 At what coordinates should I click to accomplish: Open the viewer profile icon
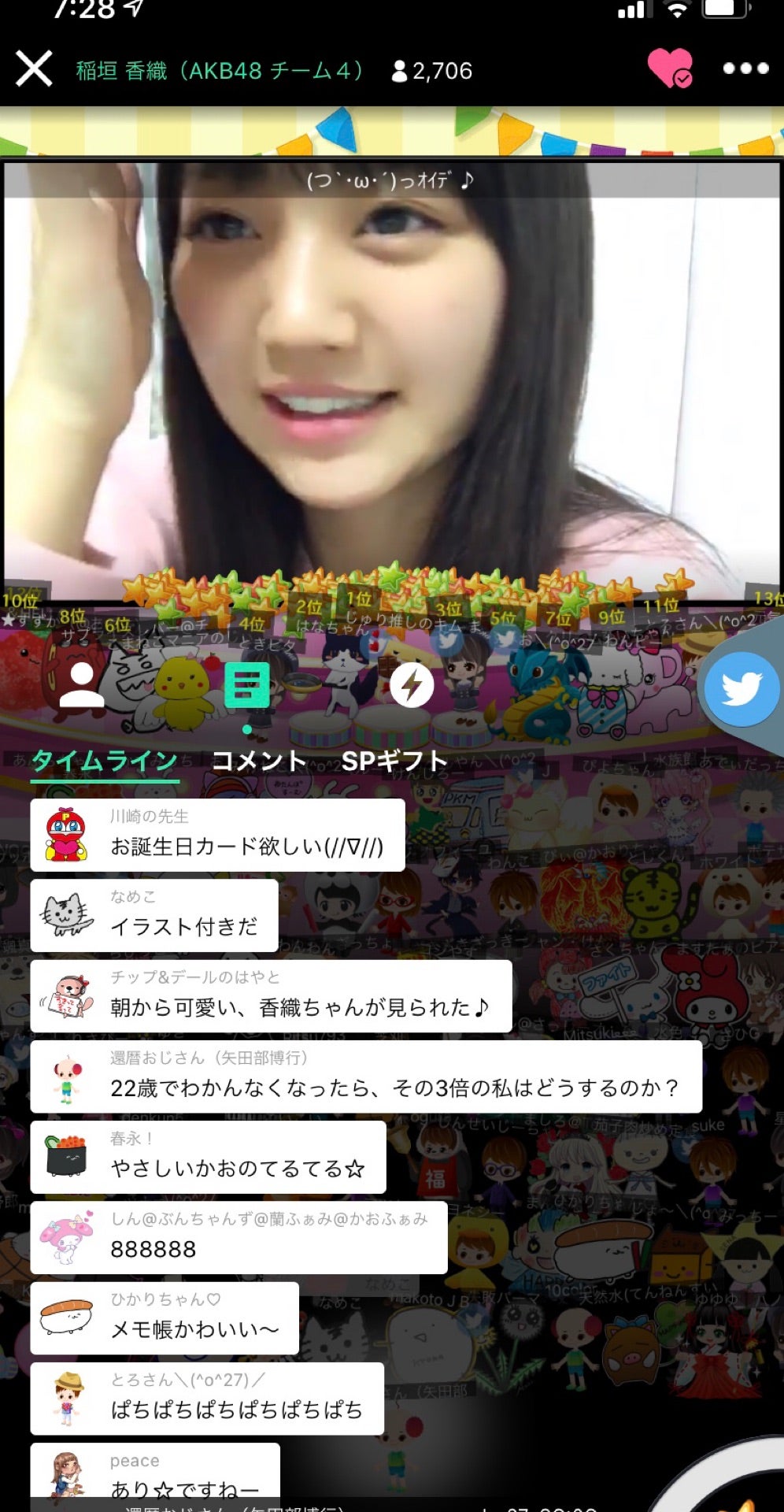tap(81, 684)
